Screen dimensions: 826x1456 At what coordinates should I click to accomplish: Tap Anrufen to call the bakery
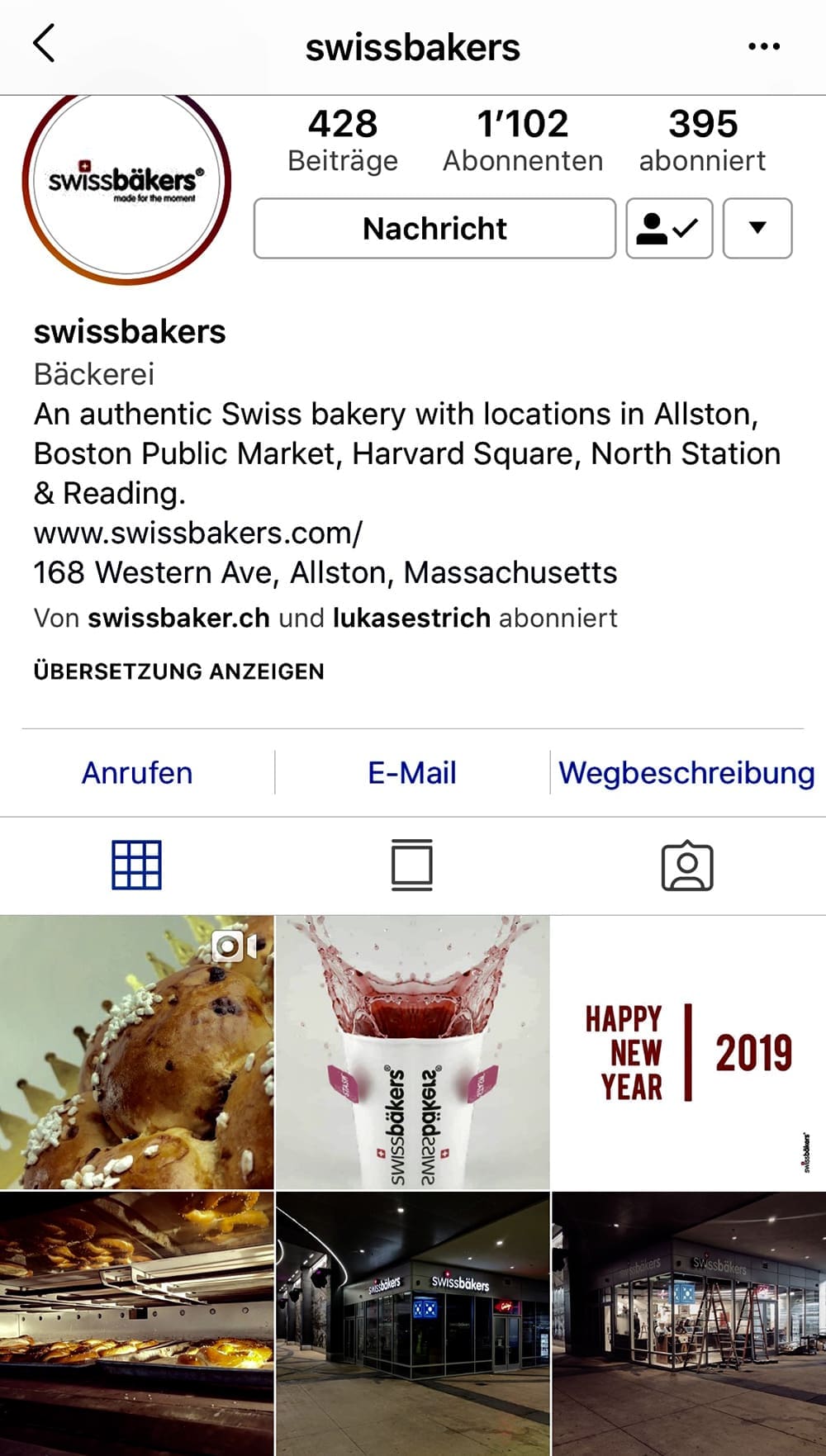pyautogui.click(x=137, y=773)
